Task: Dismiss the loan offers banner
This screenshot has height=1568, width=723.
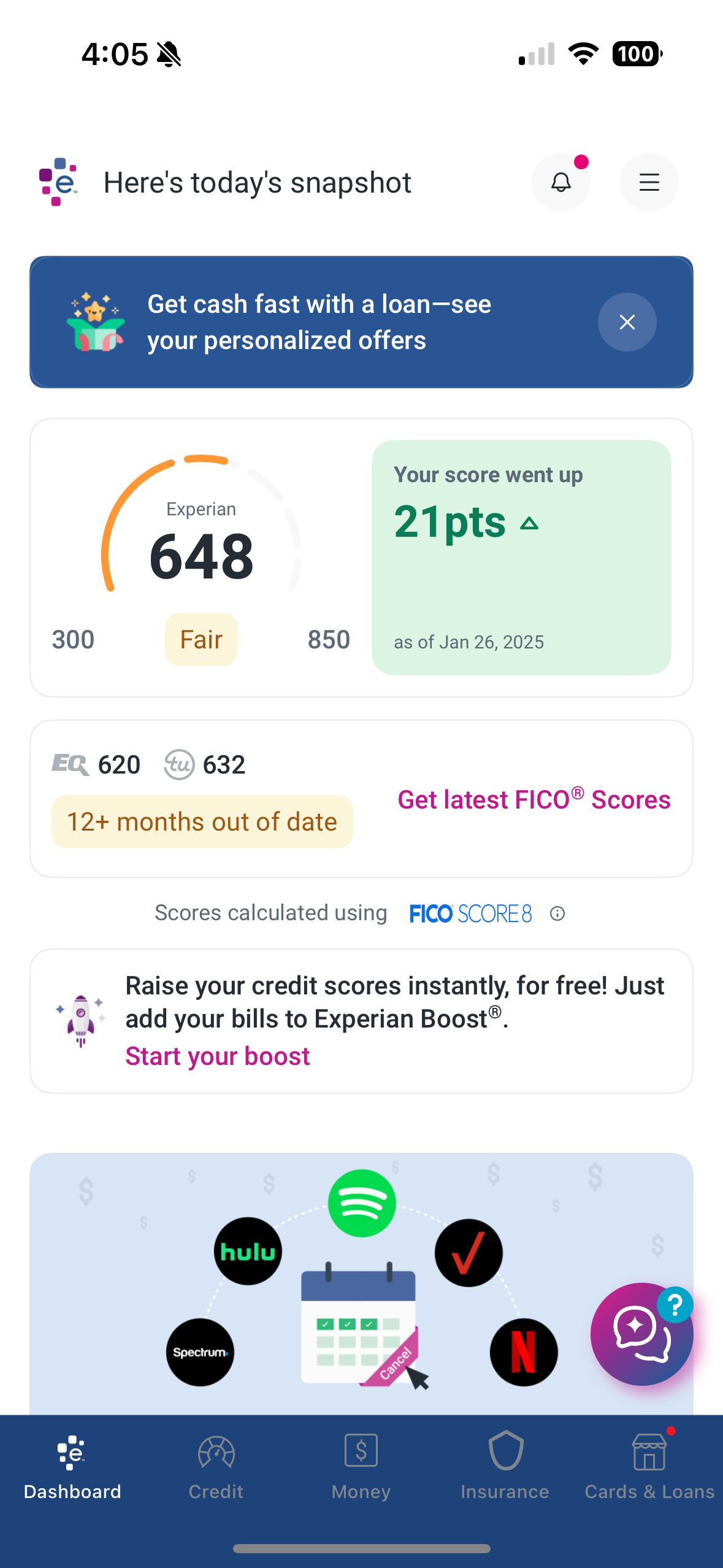Action: point(627,322)
